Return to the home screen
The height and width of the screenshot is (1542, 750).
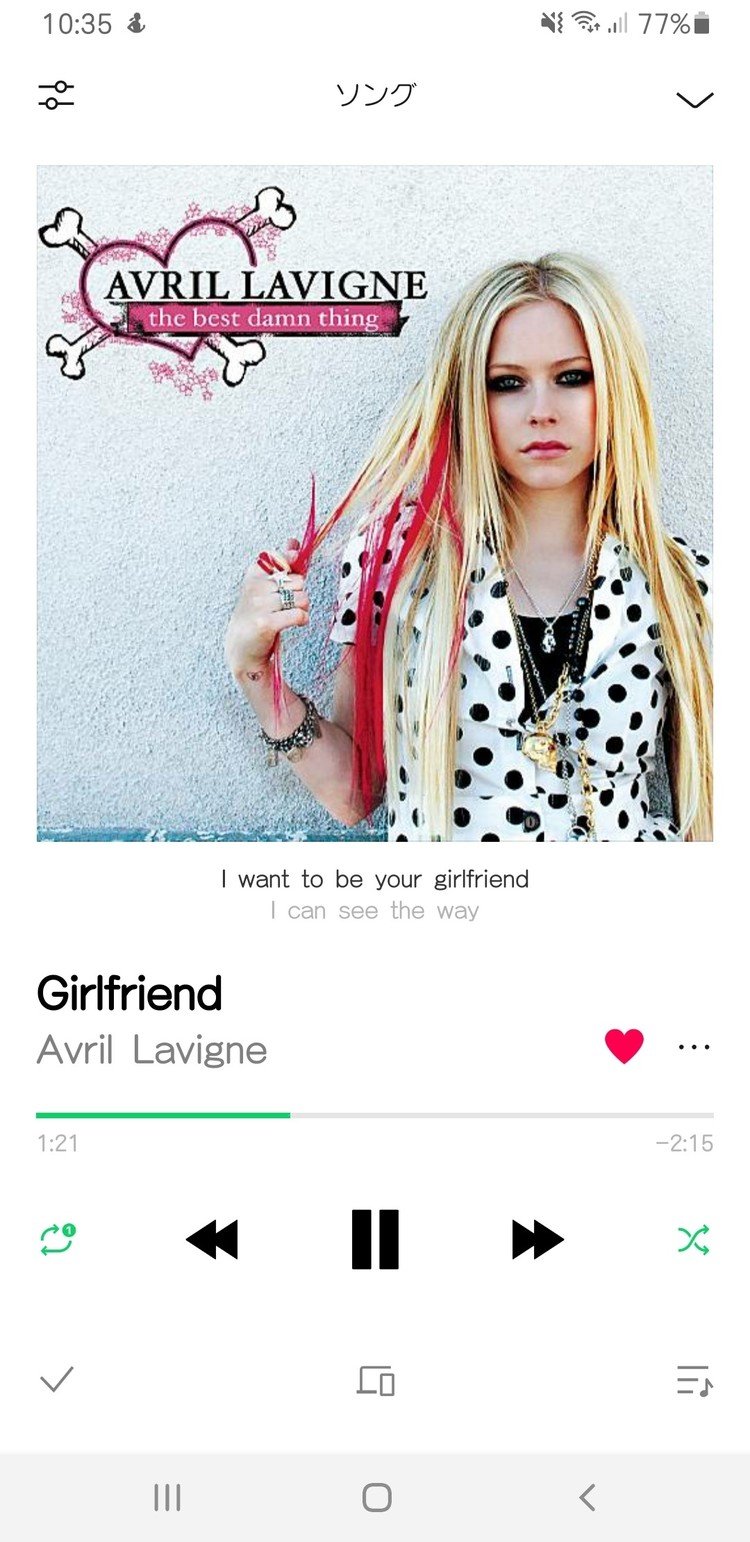tap(376, 1497)
